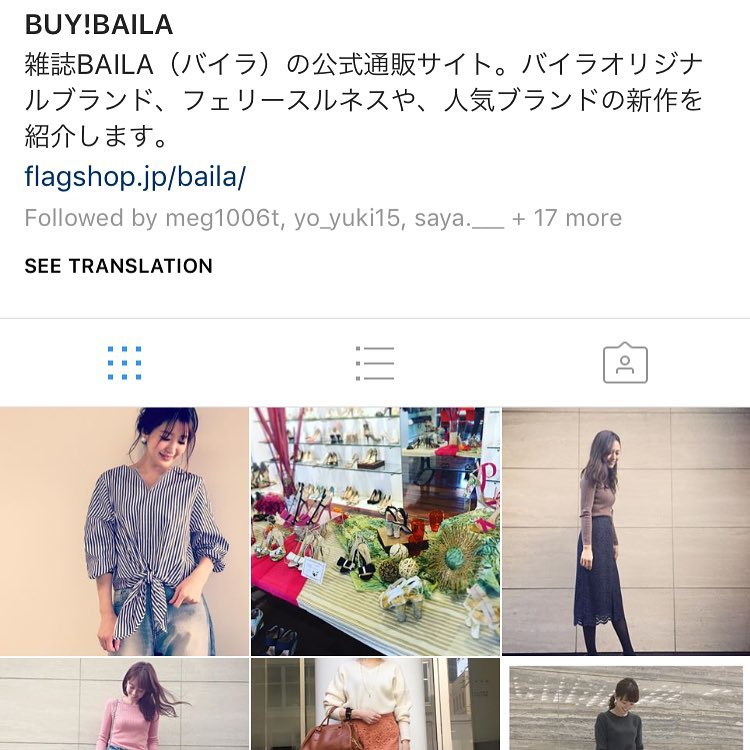The image size is (750, 750).
Task: Tap SEE TRANSLATION under the bio
Action: (118, 266)
